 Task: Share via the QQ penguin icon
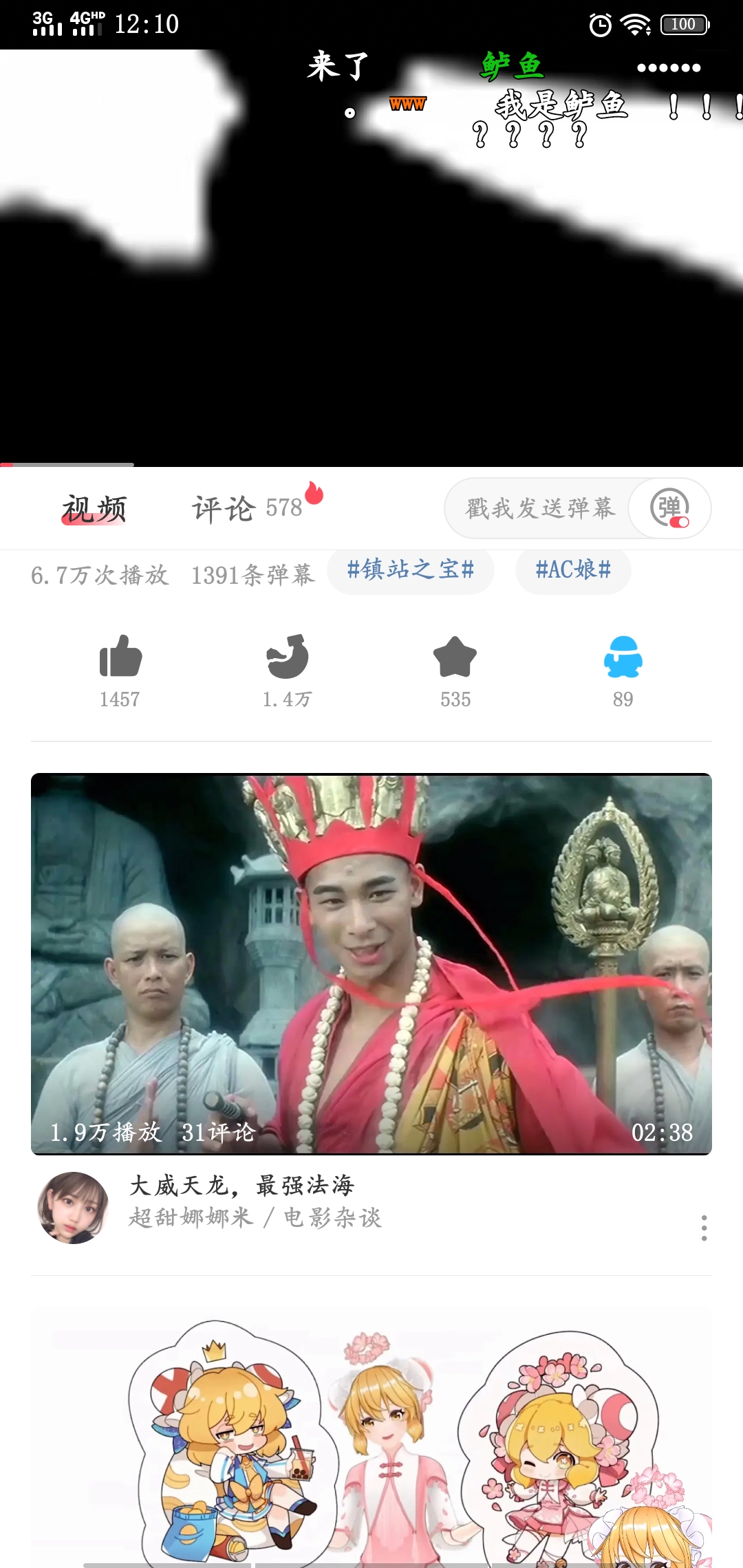(x=623, y=657)
